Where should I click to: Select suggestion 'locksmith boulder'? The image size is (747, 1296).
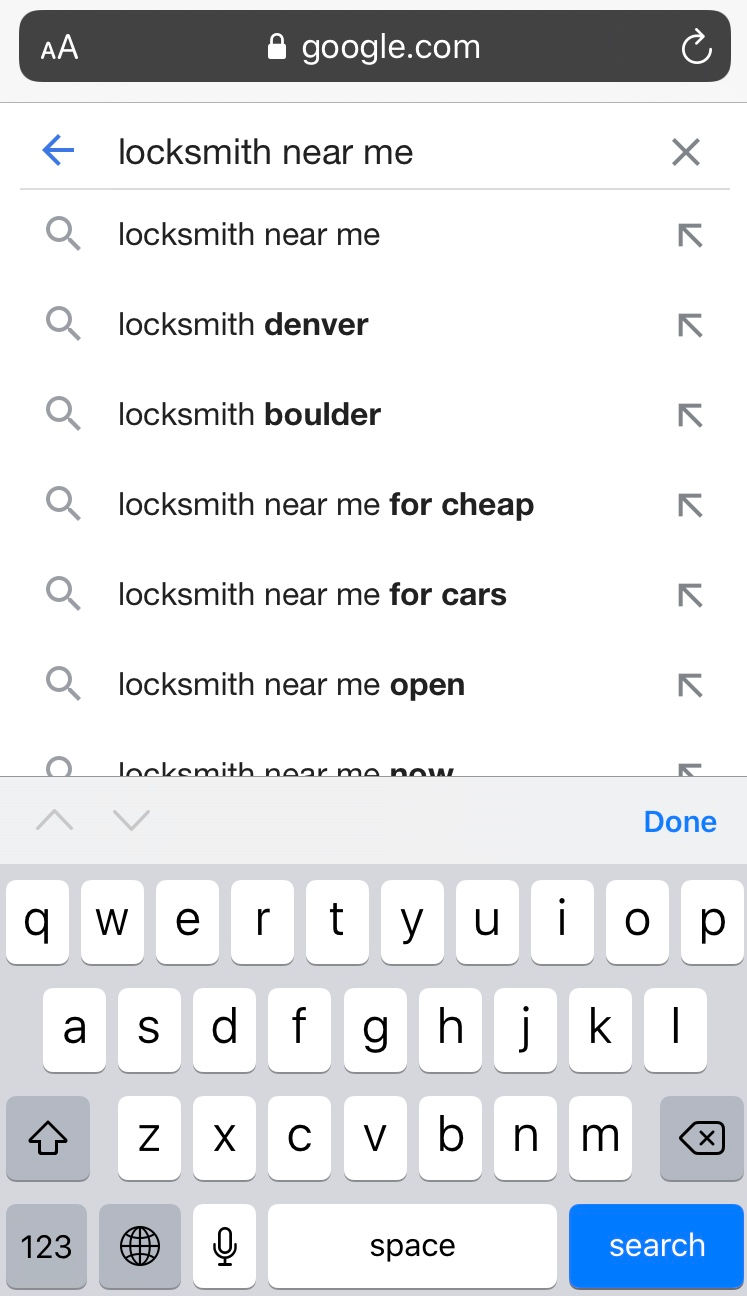pyautogui.click(x=374, y=415)
